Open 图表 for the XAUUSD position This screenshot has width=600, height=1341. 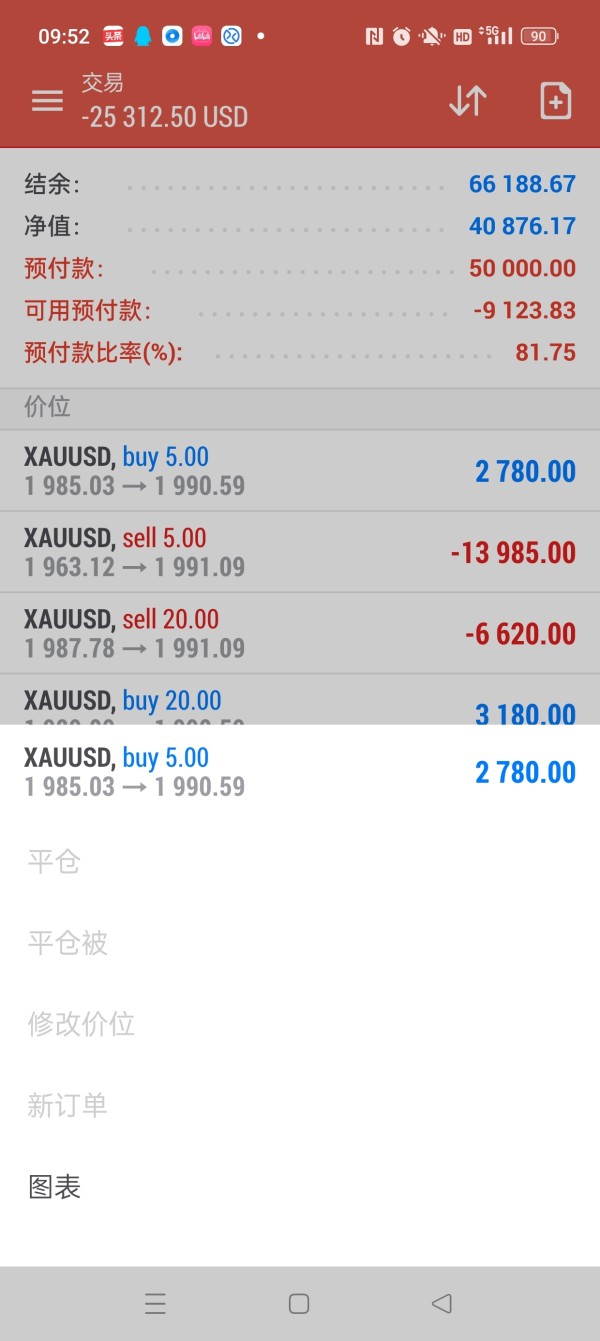54,1187
